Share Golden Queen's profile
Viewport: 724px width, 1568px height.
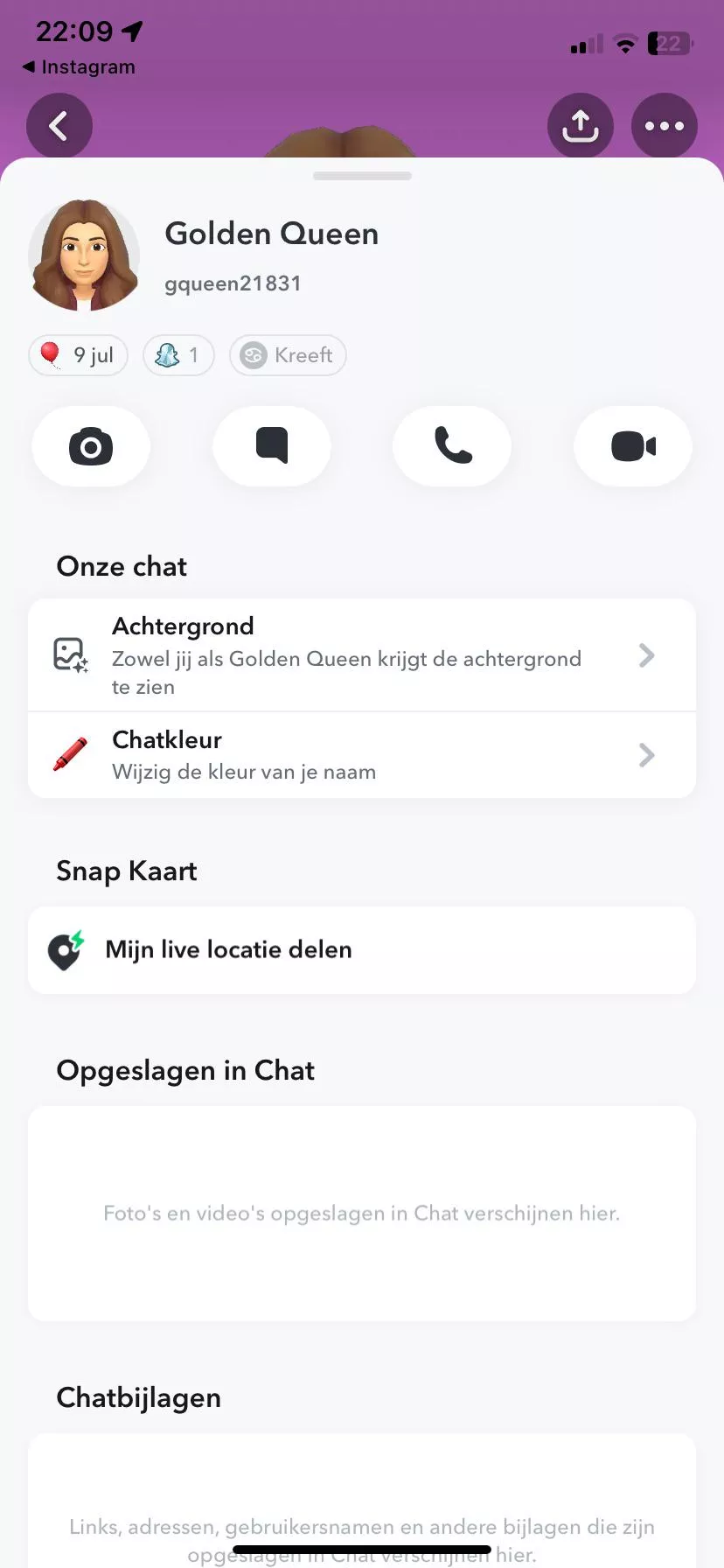tap(581, 126)
